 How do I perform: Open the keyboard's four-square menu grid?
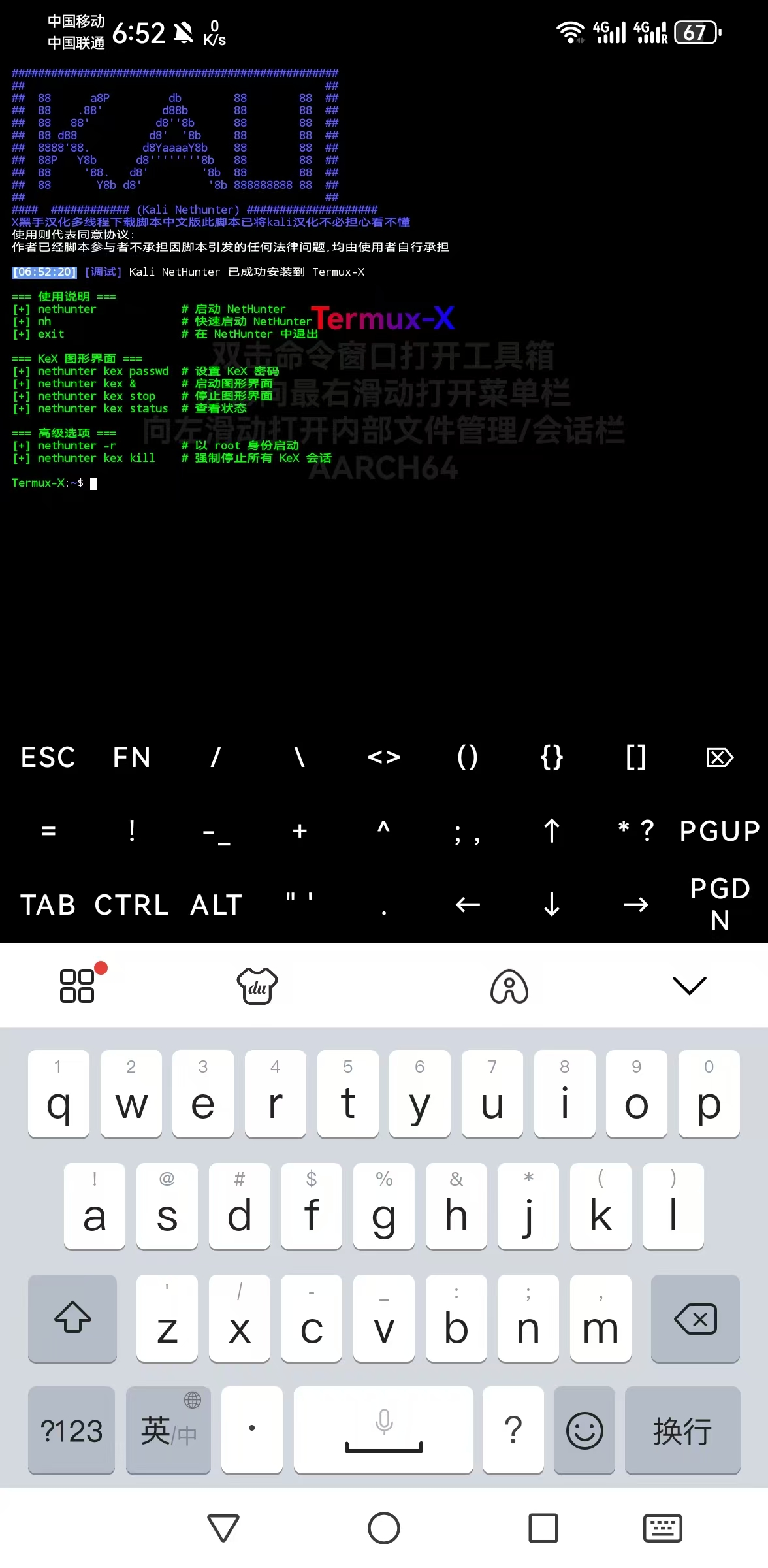tap(77, 985)
